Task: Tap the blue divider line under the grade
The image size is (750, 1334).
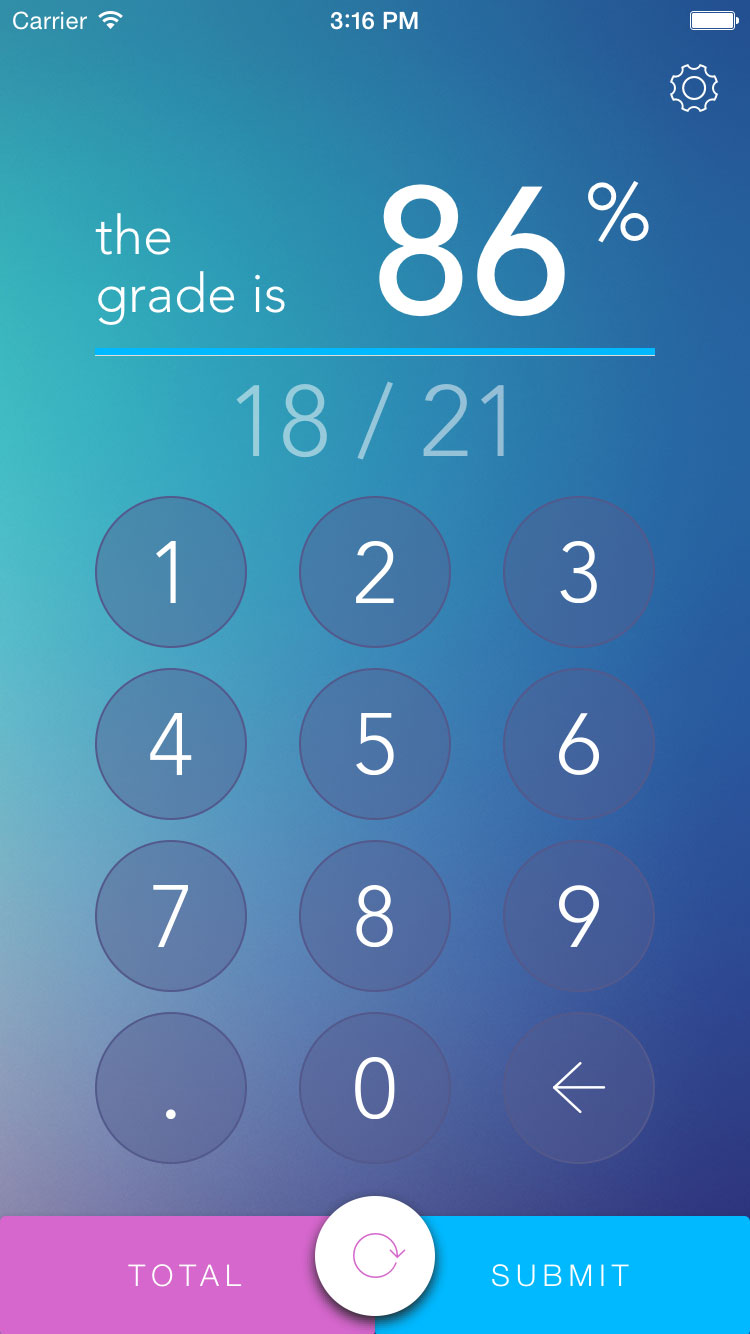Action: tap(375, 352)
